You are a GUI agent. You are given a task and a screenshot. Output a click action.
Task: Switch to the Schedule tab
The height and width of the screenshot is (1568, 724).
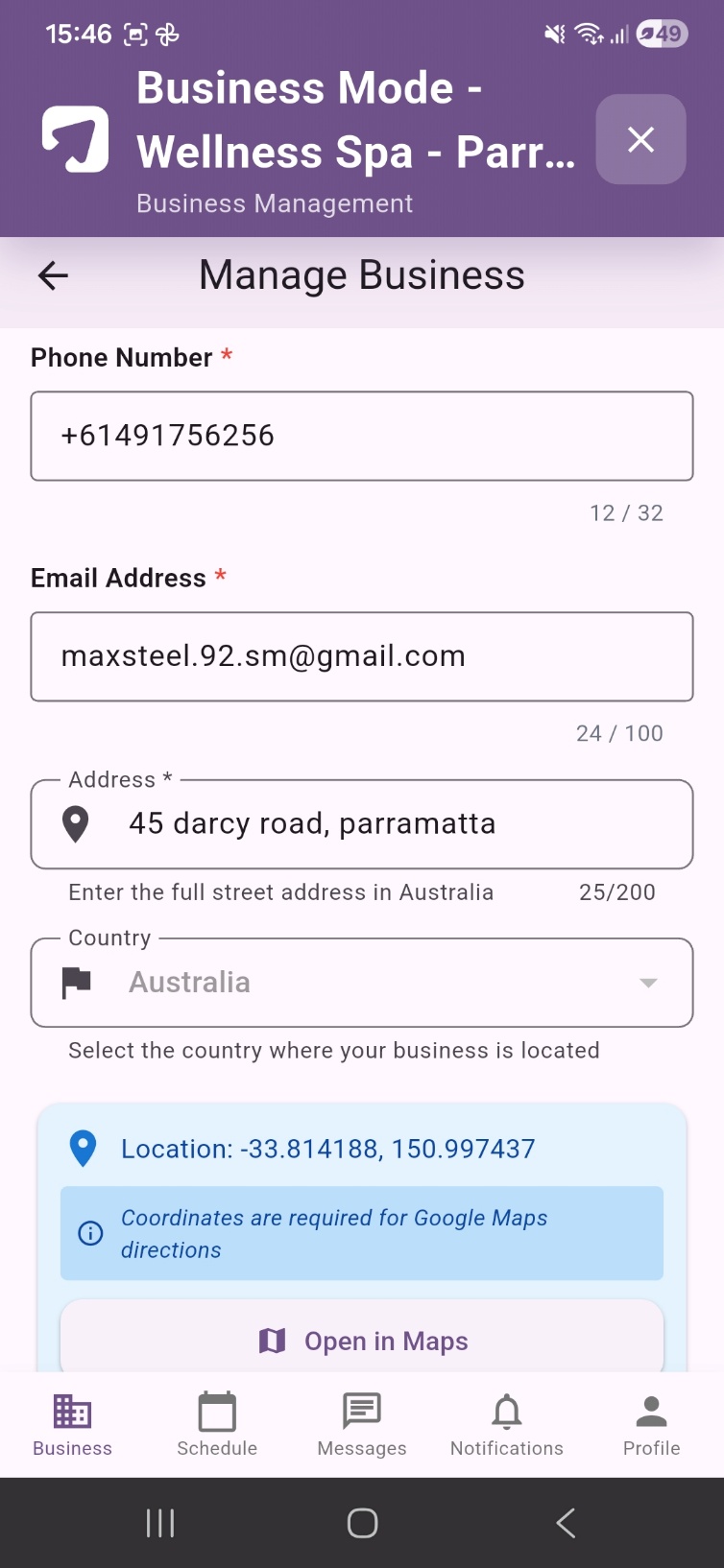point(217,1425)
